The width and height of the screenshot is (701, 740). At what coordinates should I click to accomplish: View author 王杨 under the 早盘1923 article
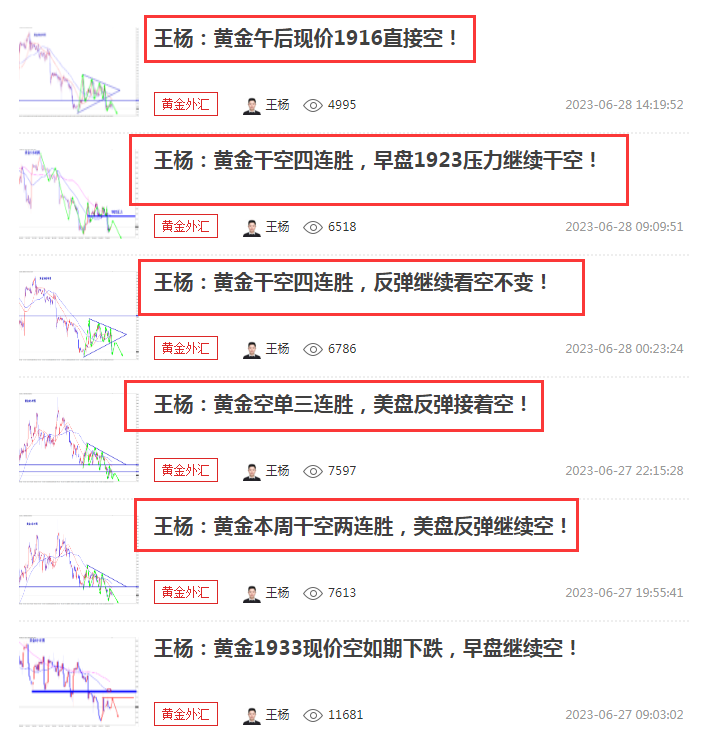(277, 227)
